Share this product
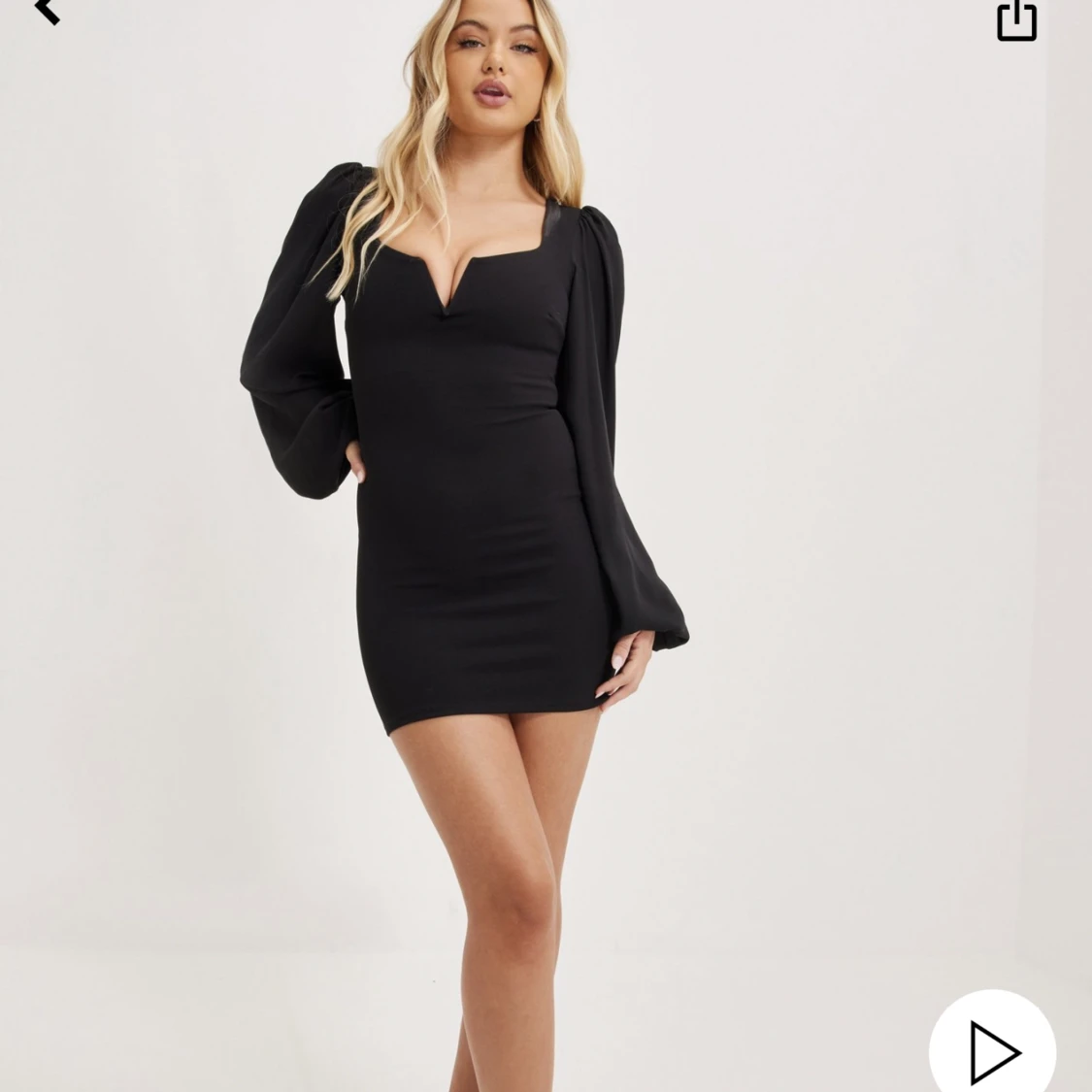The height and width of the screenshot is (1092, 1092). [1016, 19]
